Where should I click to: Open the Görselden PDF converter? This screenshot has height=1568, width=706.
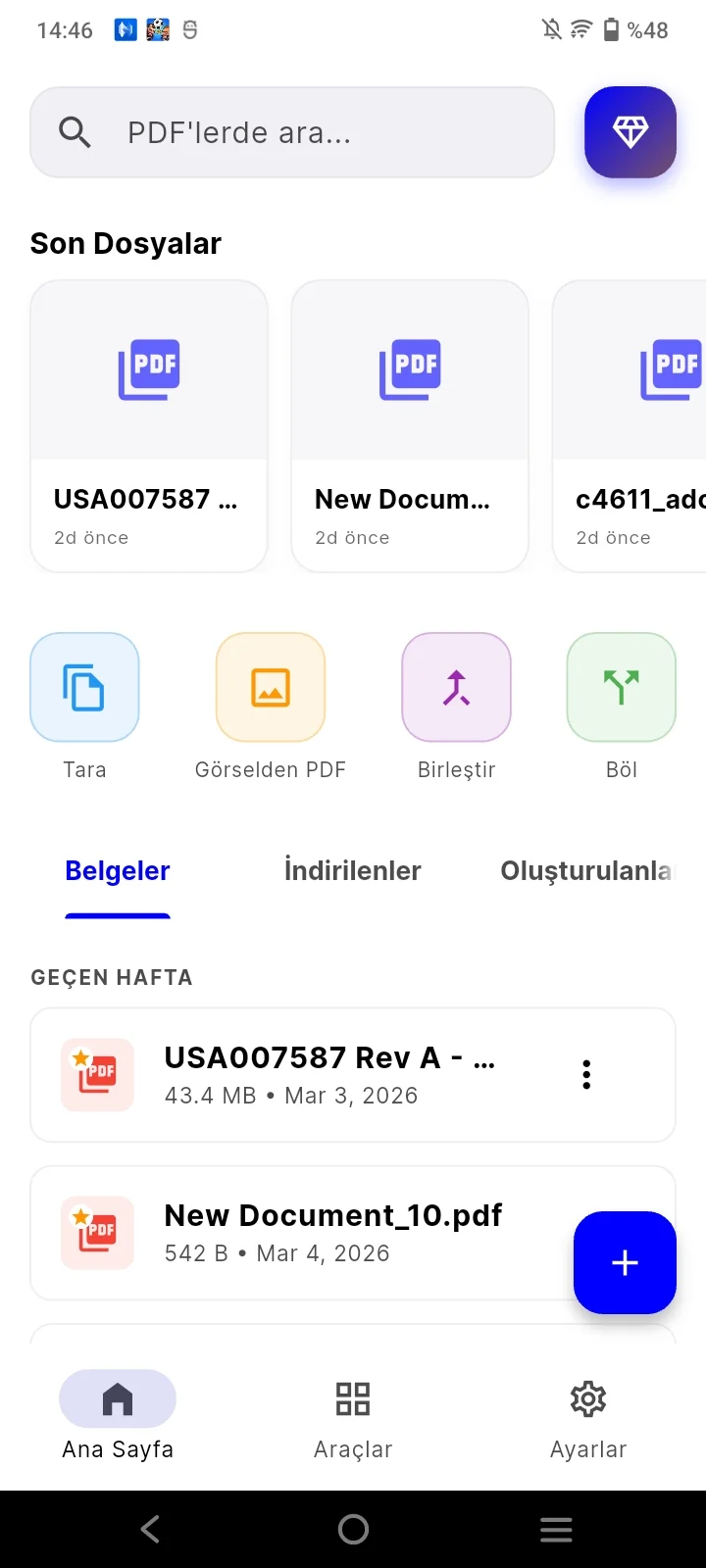coord(271,686)
